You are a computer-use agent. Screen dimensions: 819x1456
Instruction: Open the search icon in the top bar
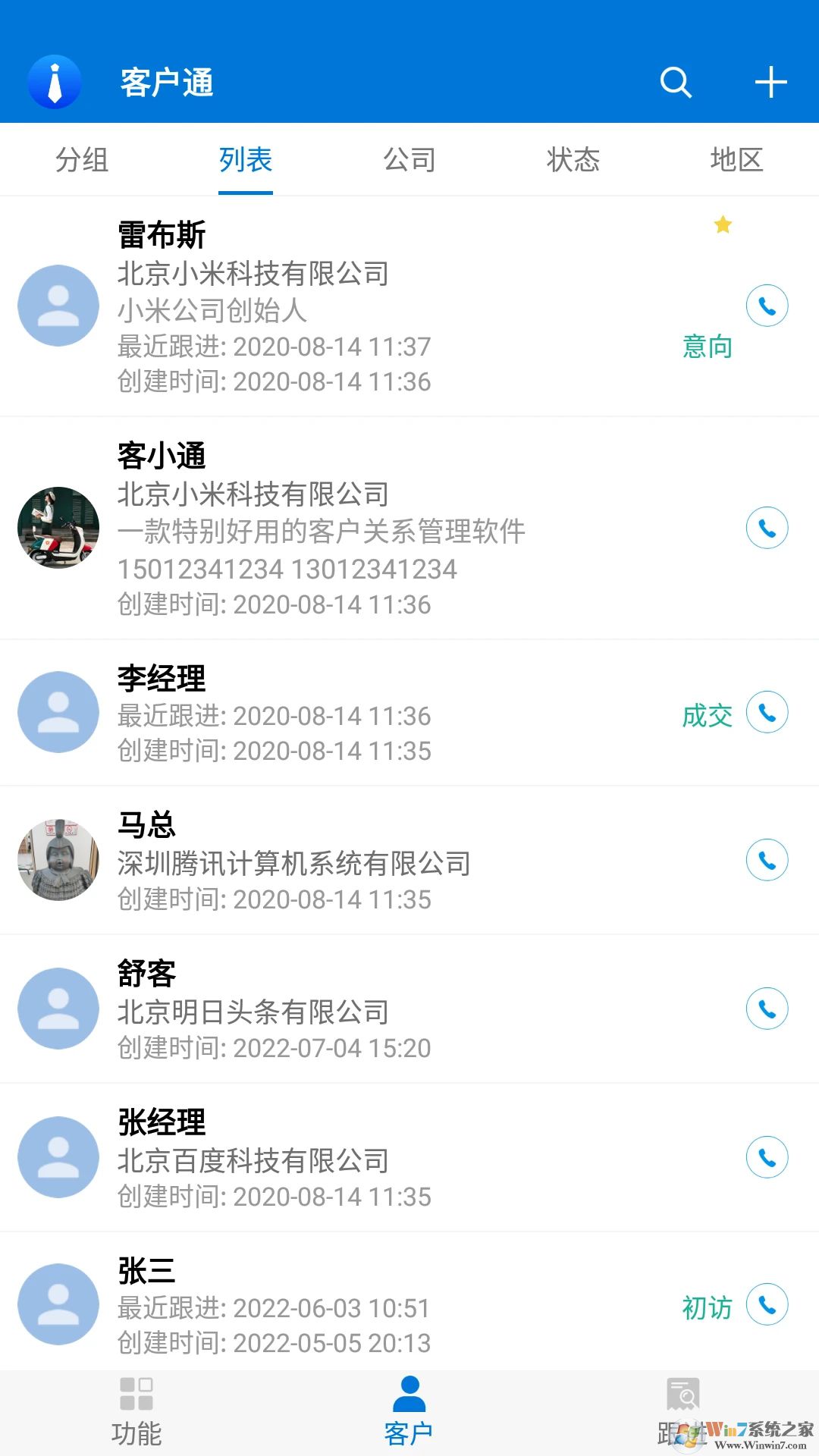pos(676,82)
